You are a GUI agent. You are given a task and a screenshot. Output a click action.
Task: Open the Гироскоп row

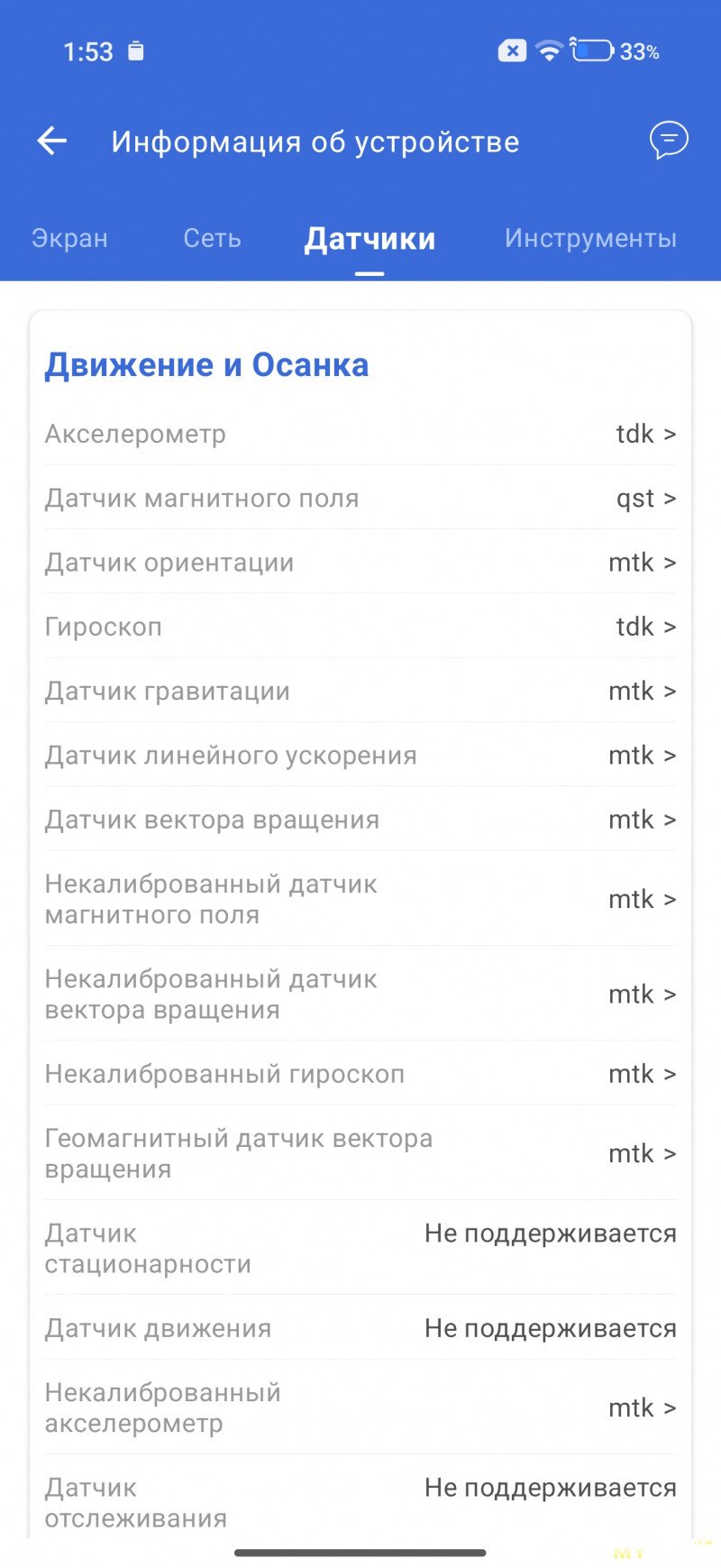pyautogui.click(x=360, y=627)
